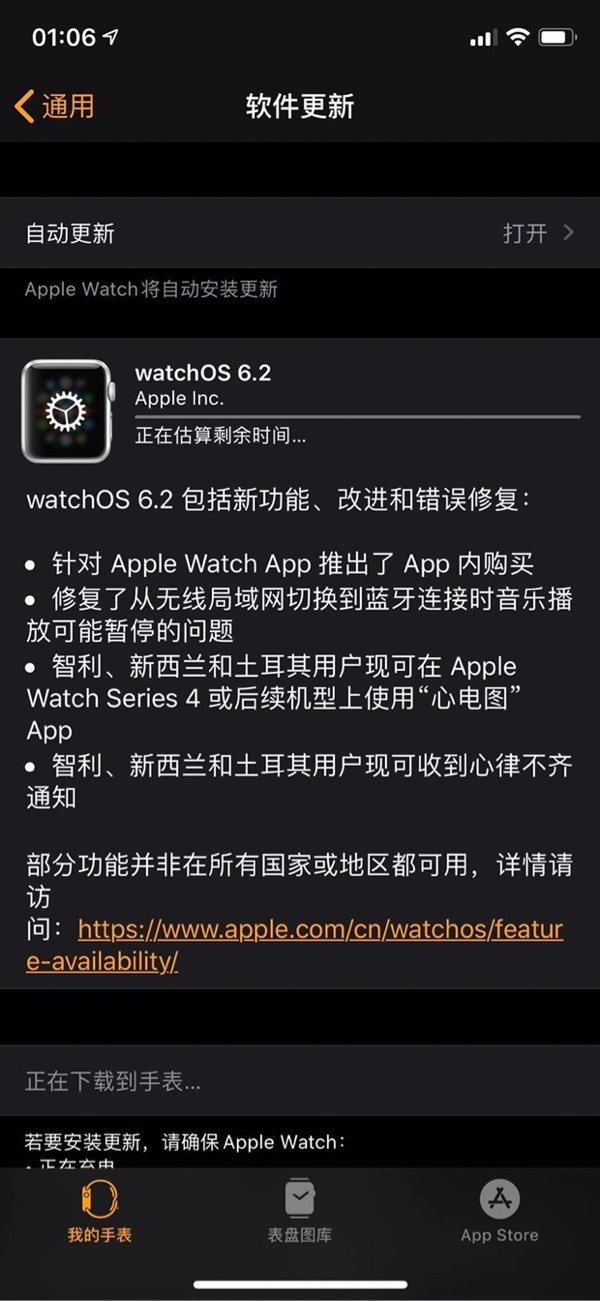The height and width of the screenshot is (1301, 600).
Task: Go back to 通用 settings
Action: click(x=56, y=106)
